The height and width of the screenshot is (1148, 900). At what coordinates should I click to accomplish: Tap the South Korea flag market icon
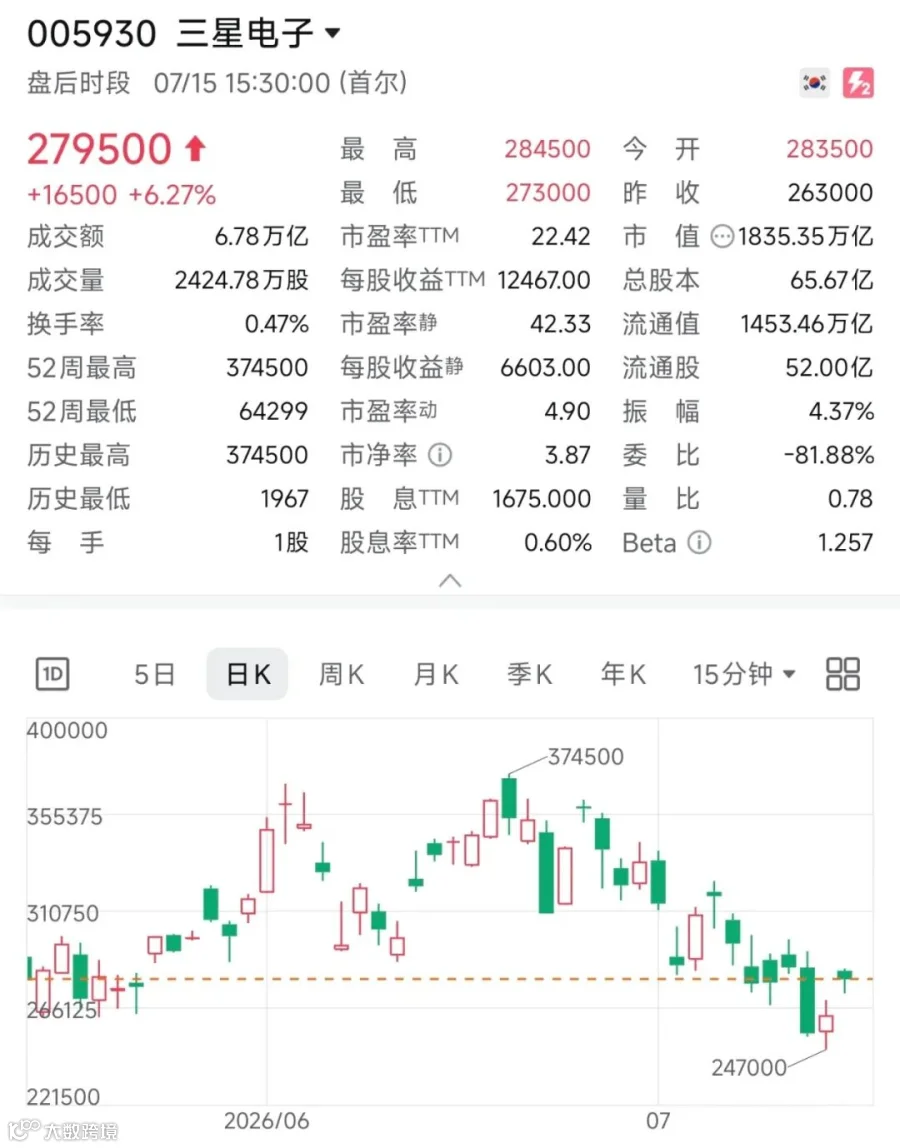814,83
